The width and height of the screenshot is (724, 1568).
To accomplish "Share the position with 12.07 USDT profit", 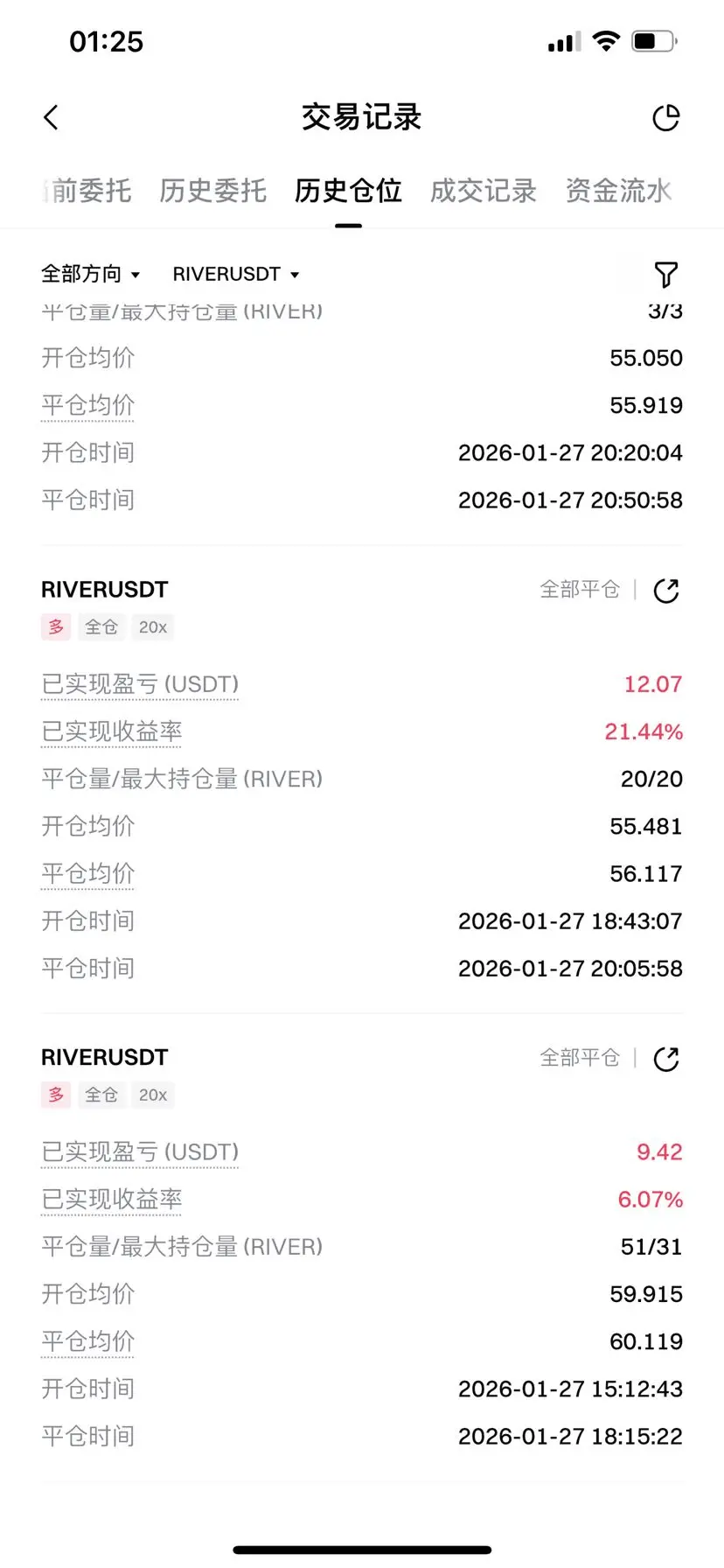I will [666, 591].
